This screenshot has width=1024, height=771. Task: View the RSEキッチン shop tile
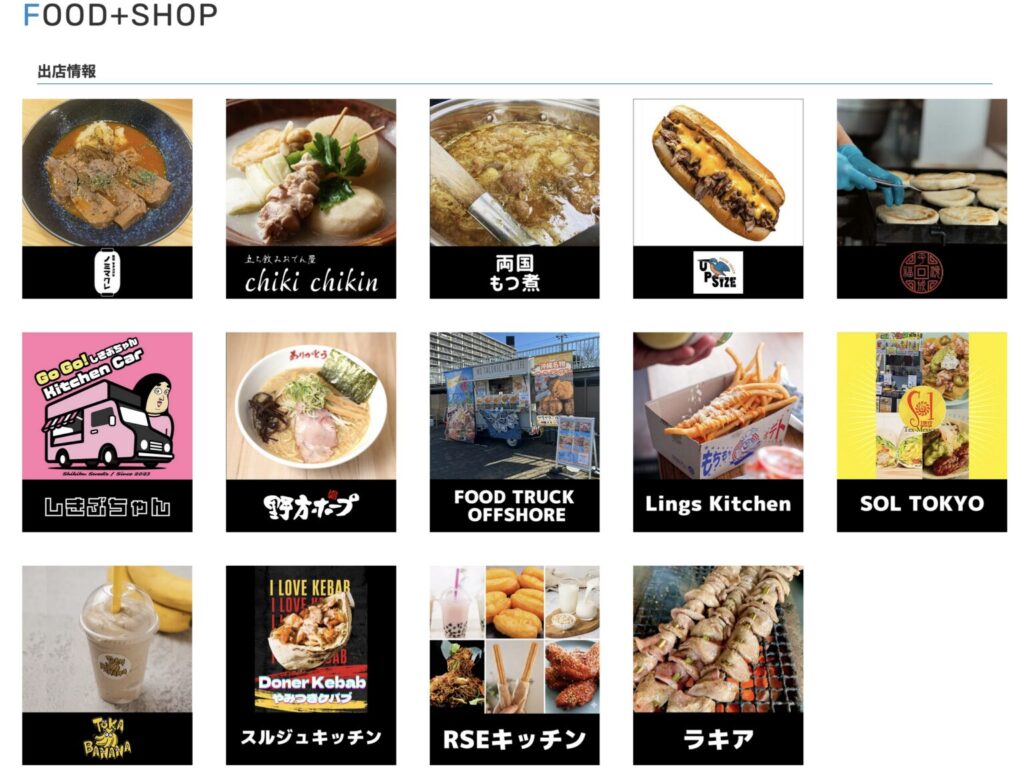pyautogui.click(x=515, y=665)
